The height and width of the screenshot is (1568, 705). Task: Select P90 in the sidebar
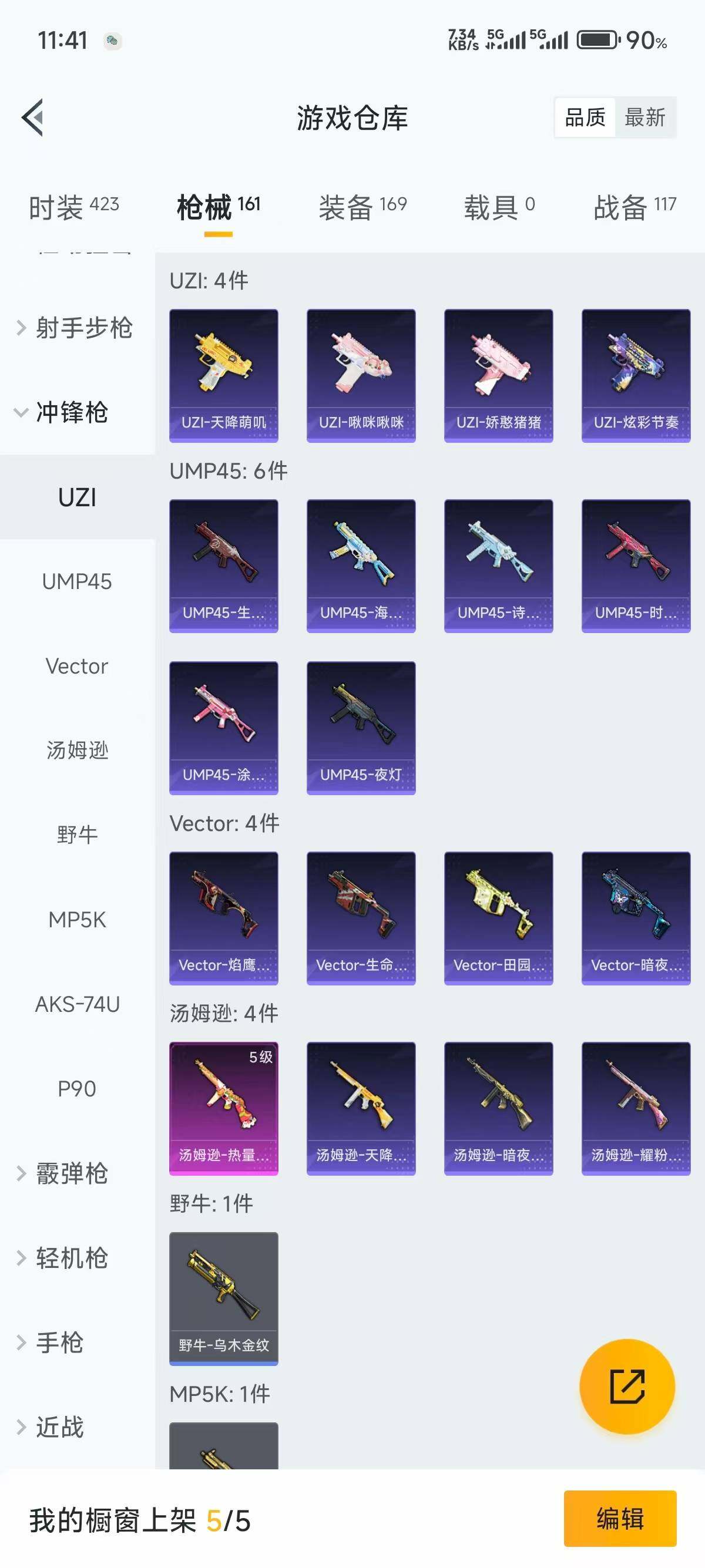(x=78, y=1088)
